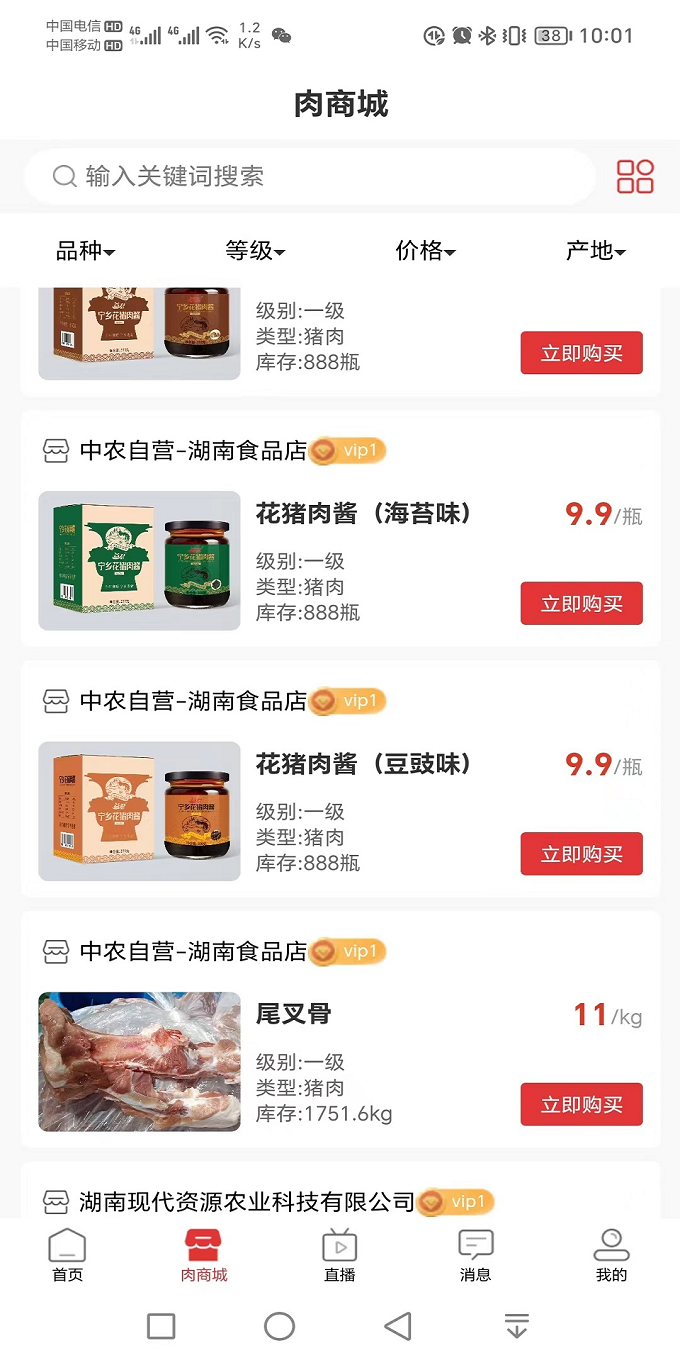Select the 肉商城 tab
The height and width of the screenshot is (1360, 680).
click(204, 1255)
